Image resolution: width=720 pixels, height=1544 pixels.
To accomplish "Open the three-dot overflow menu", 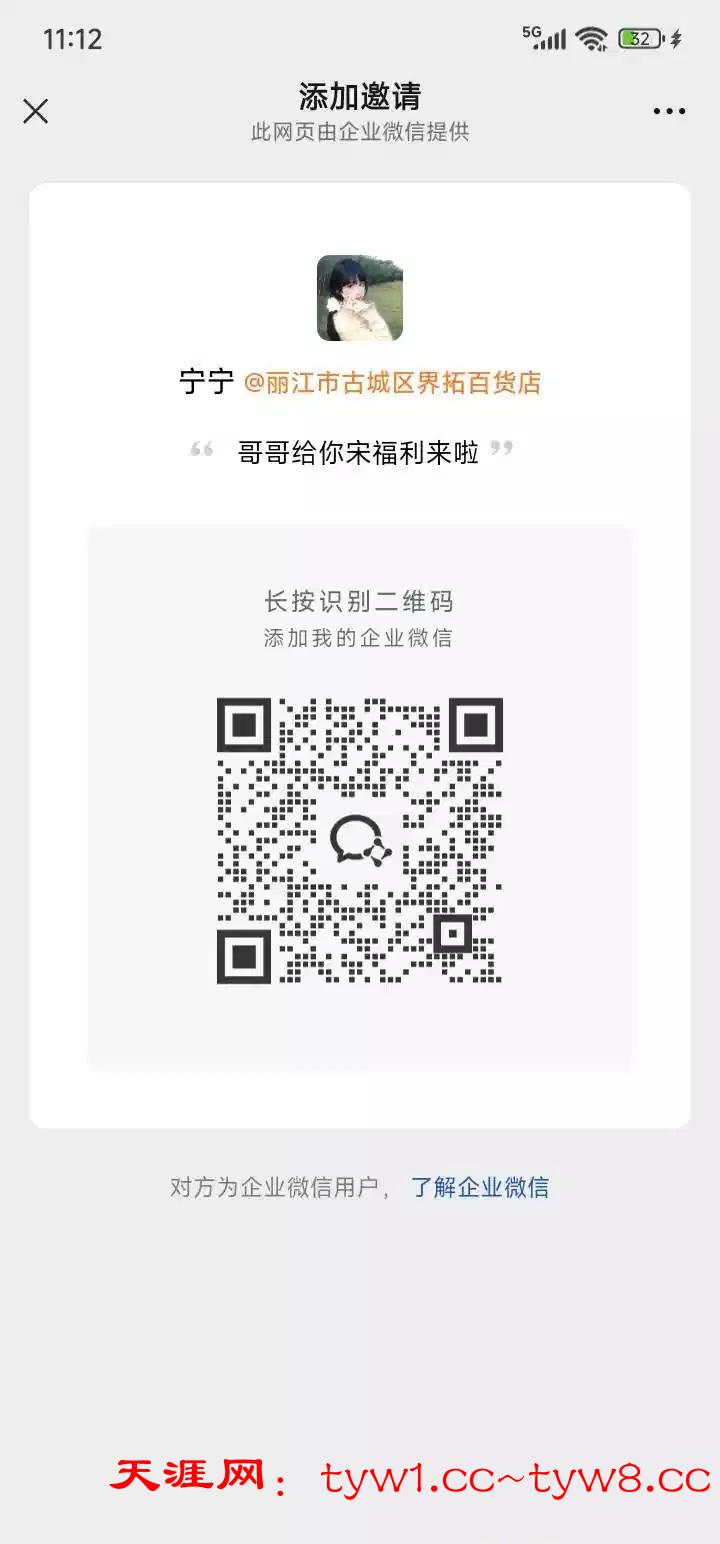I will click(x=669, y=111).
